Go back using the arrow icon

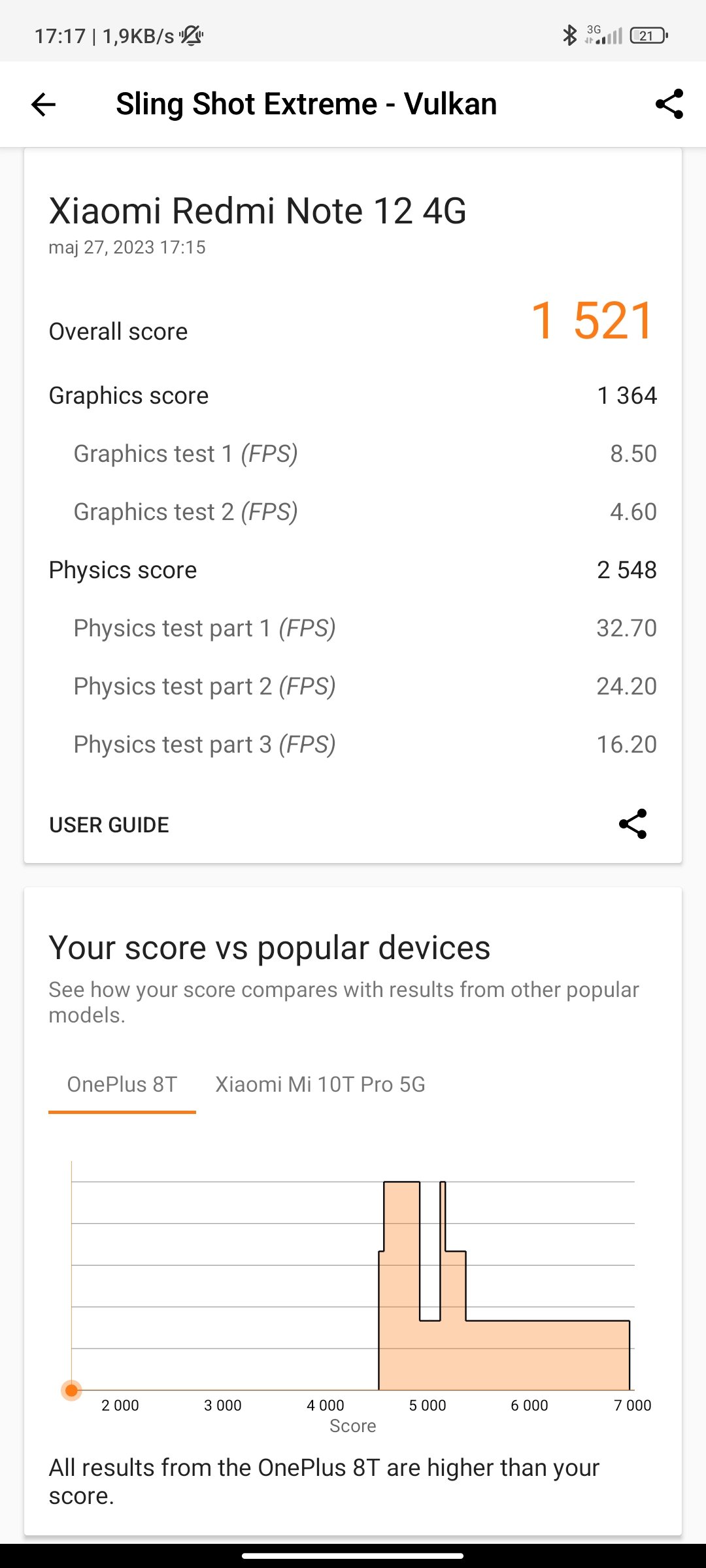[x=43, y=105]
